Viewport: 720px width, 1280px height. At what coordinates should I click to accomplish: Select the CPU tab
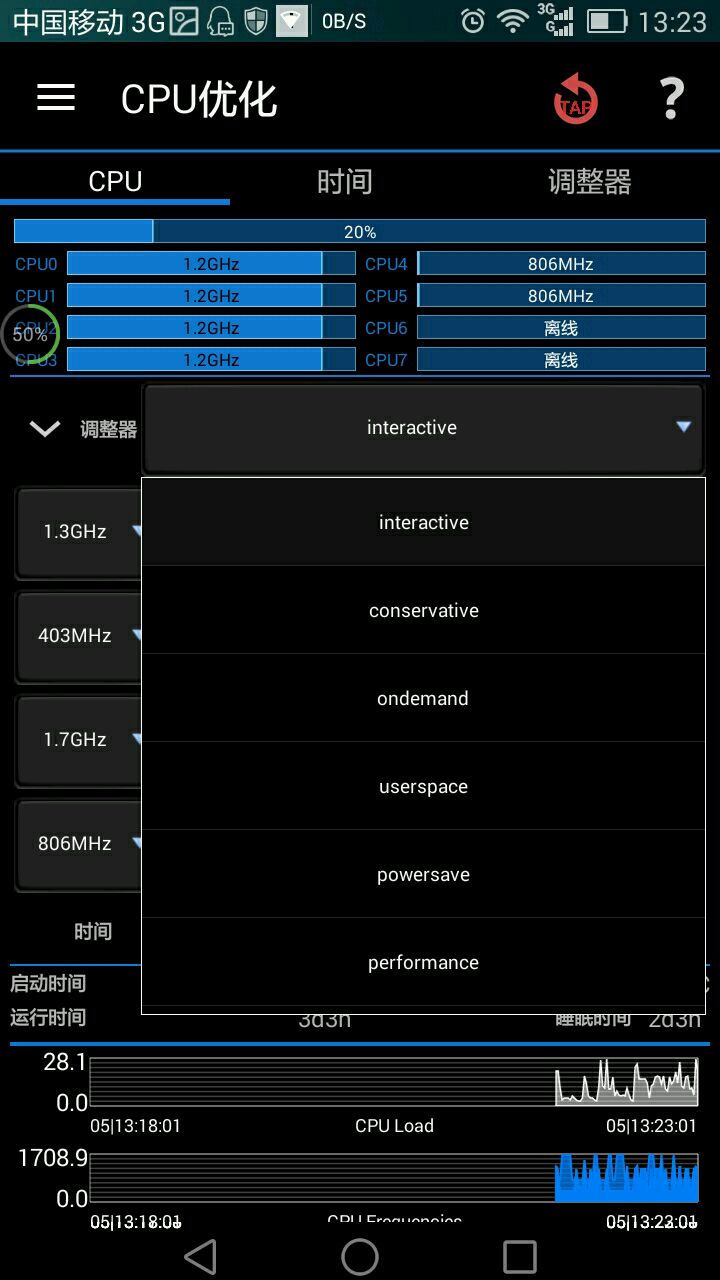(x=115, y=181)
